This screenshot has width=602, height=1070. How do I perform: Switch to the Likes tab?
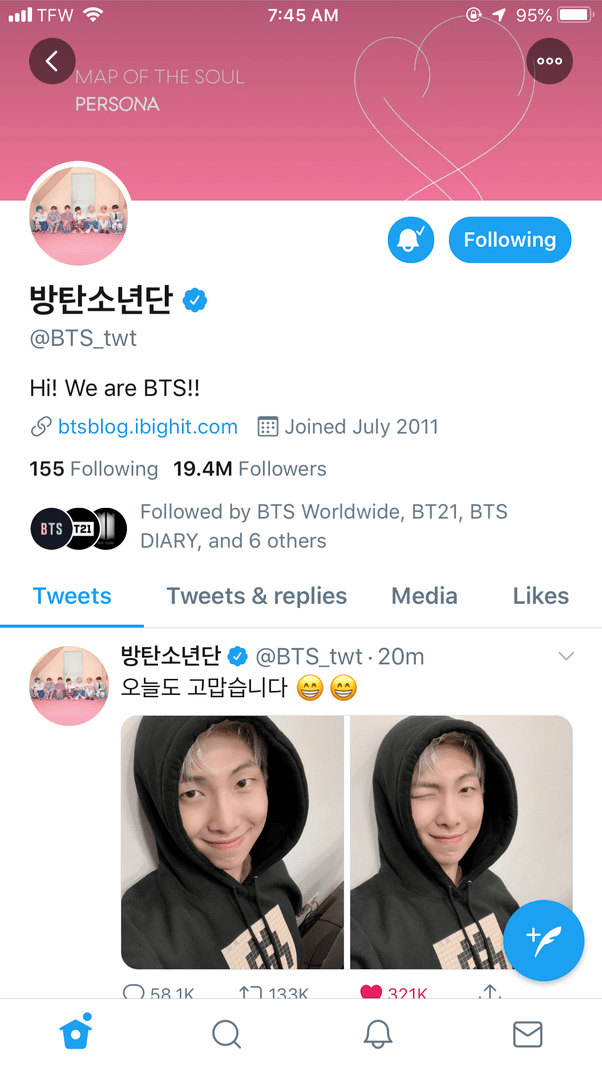(540, 596)
